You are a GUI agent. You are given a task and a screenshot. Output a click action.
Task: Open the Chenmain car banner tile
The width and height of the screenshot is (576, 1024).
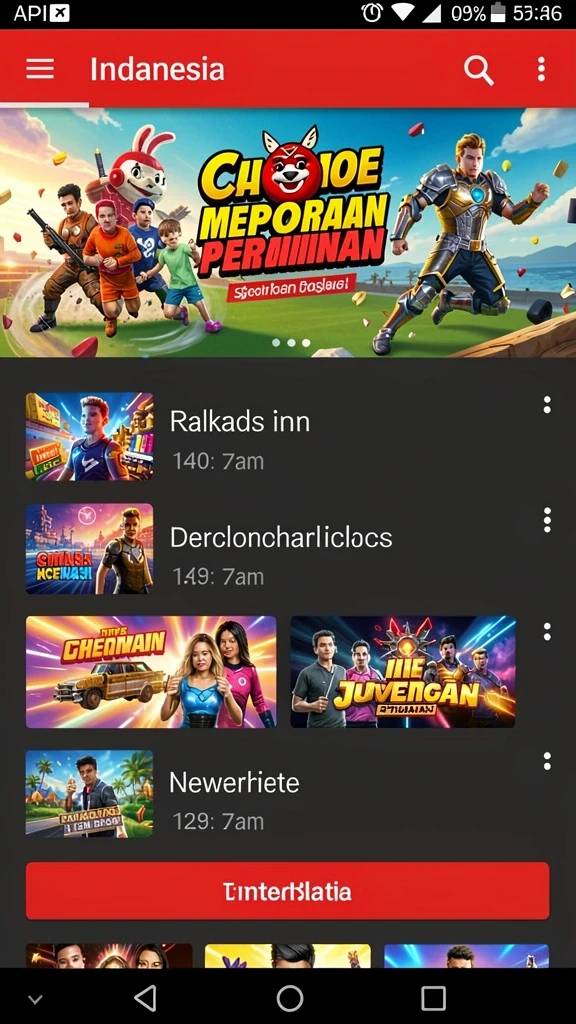pos(151,671)
